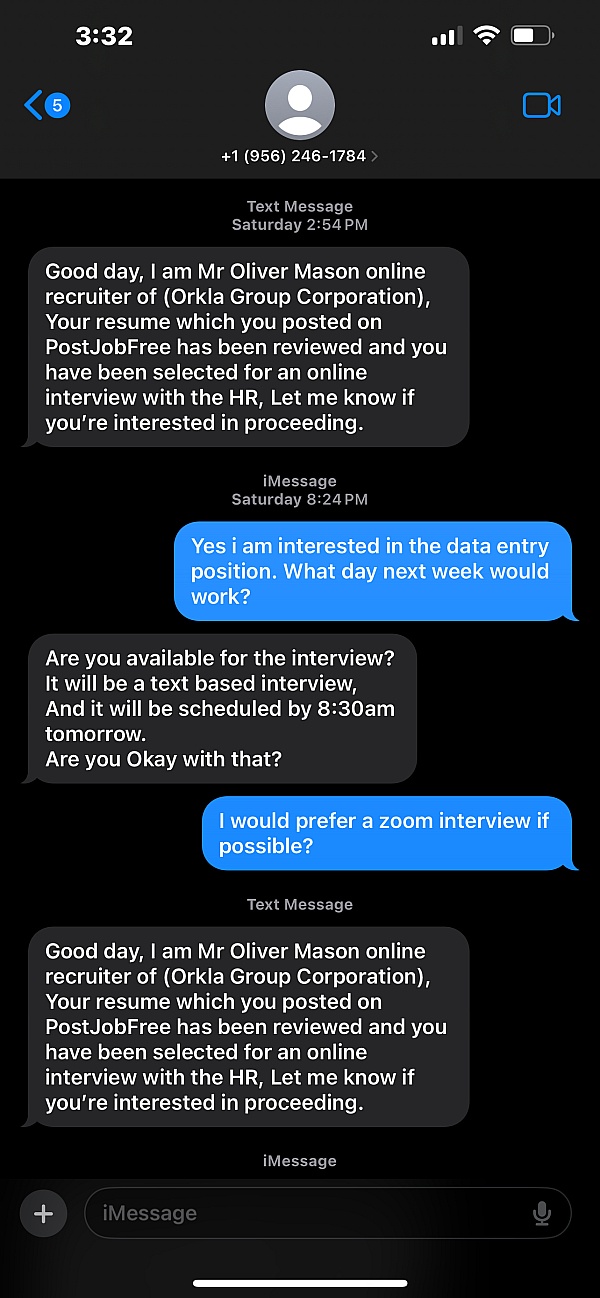Start a FaceTime video call
The image size is (600, 1298).
541,105
